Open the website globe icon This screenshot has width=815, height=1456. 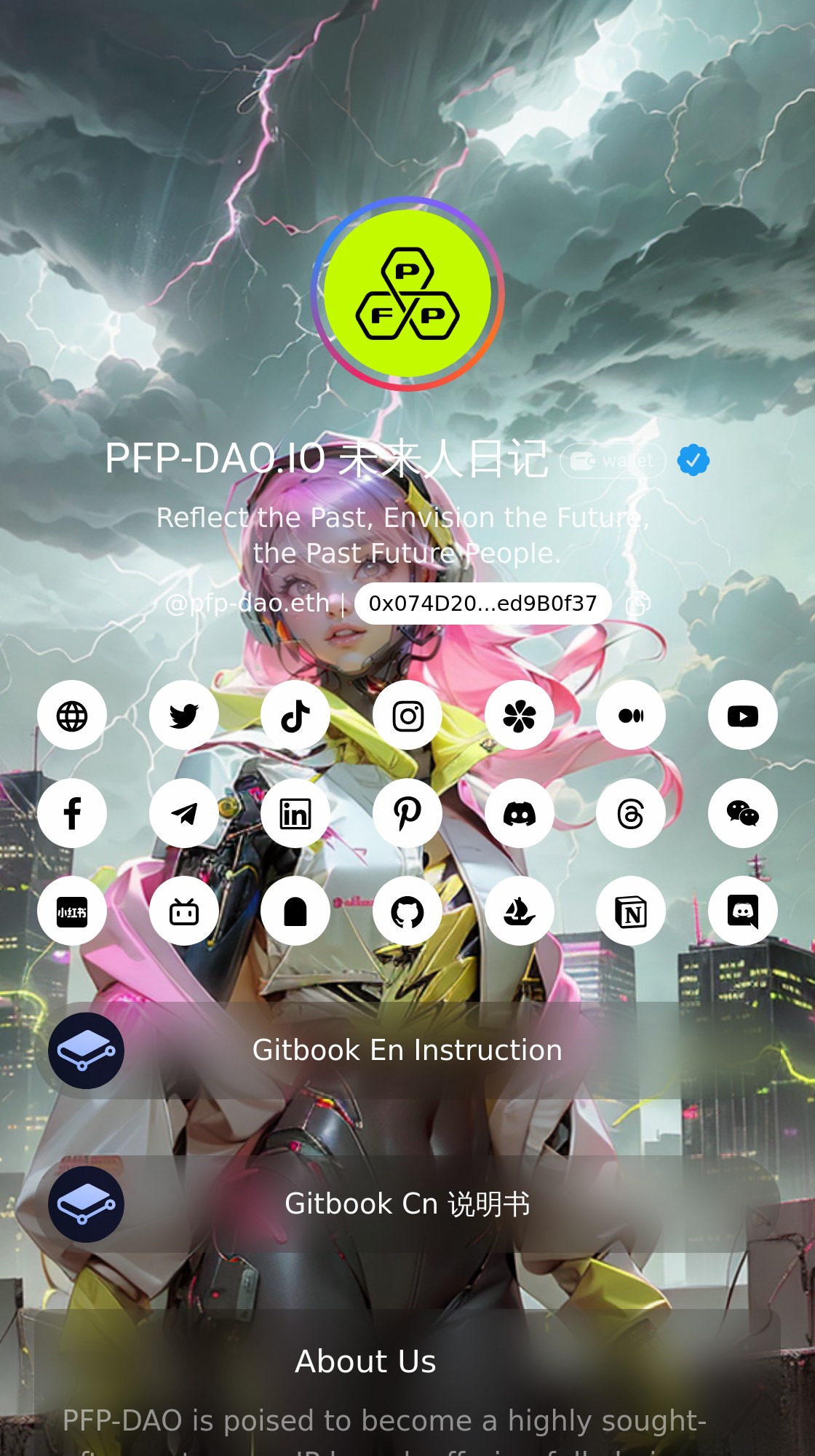pos(72,716)
